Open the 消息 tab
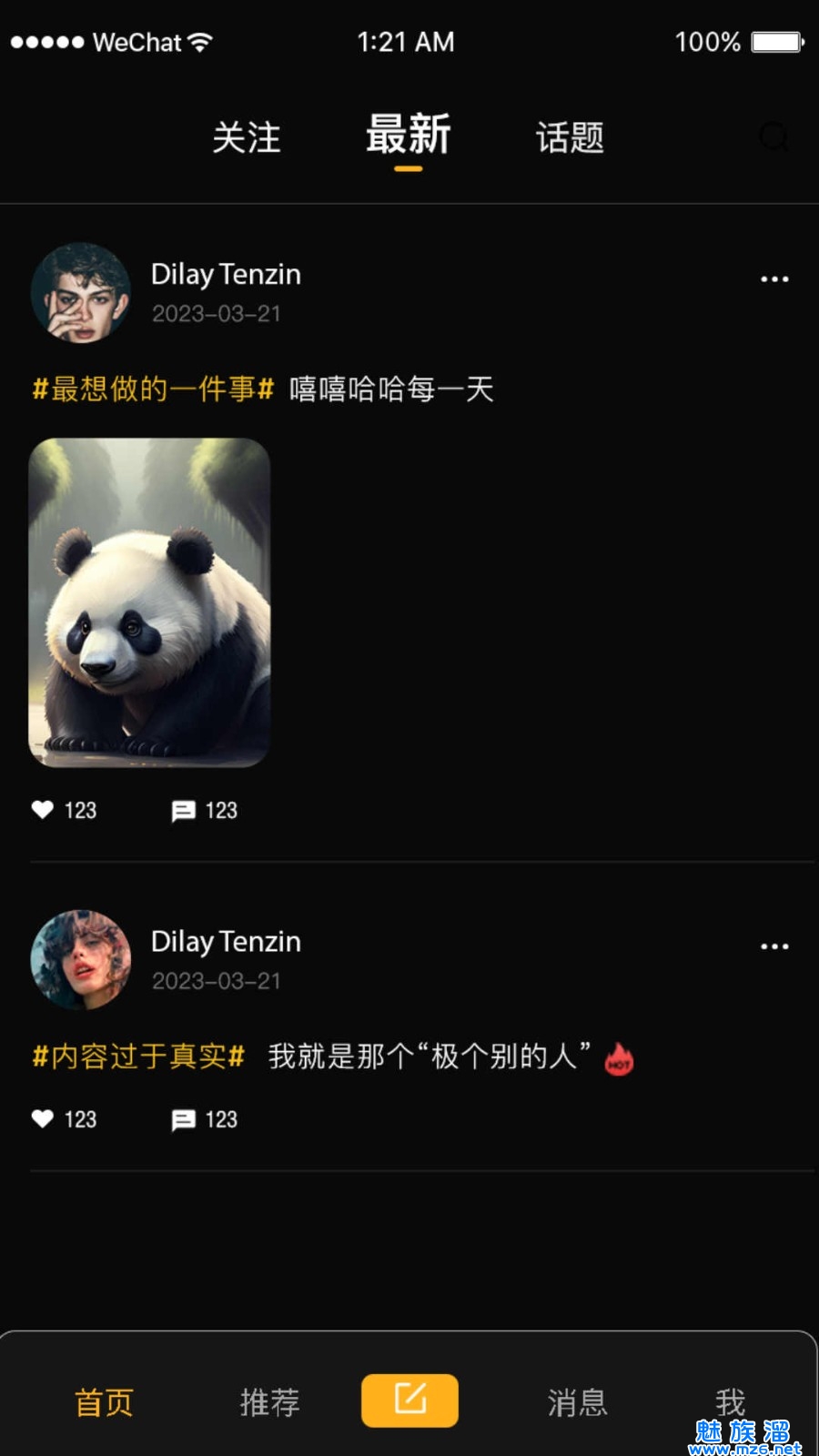Viewport: 819px width, 1456px height. click(577, 1402)
